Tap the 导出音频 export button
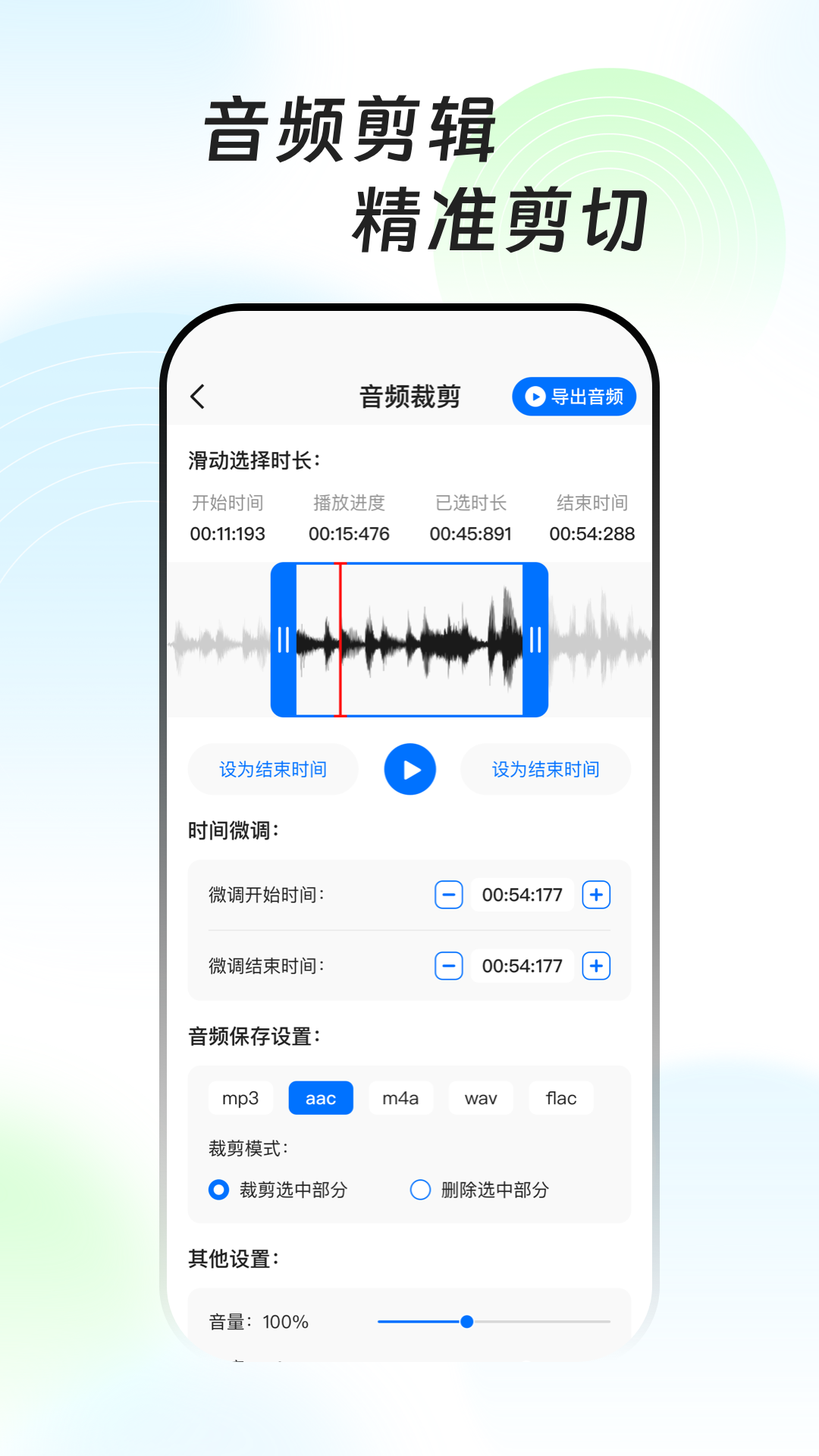 click(574, 396)
